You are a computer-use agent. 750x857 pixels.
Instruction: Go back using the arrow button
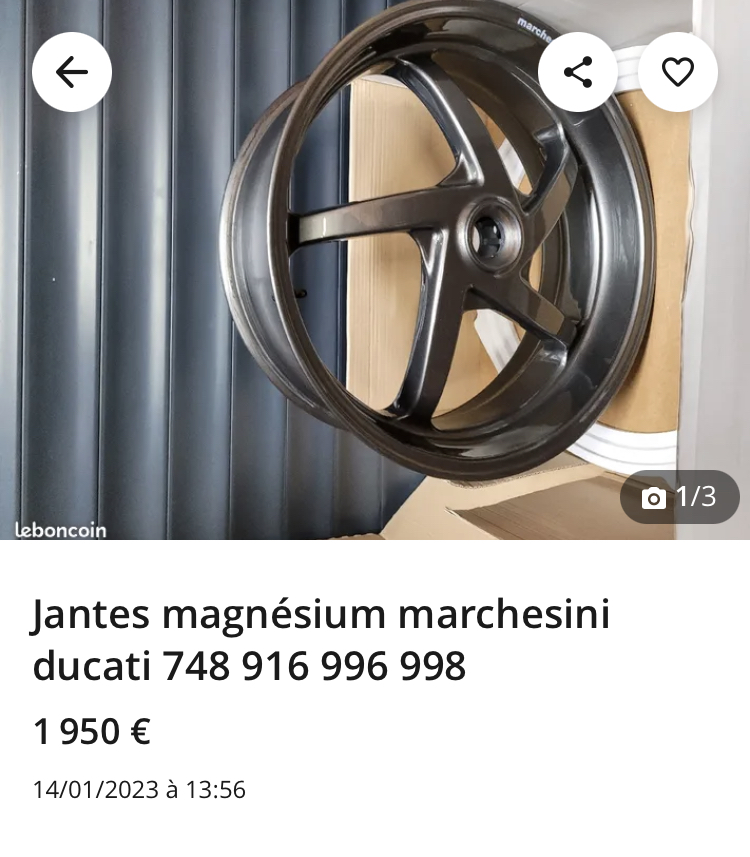(72, 72)
